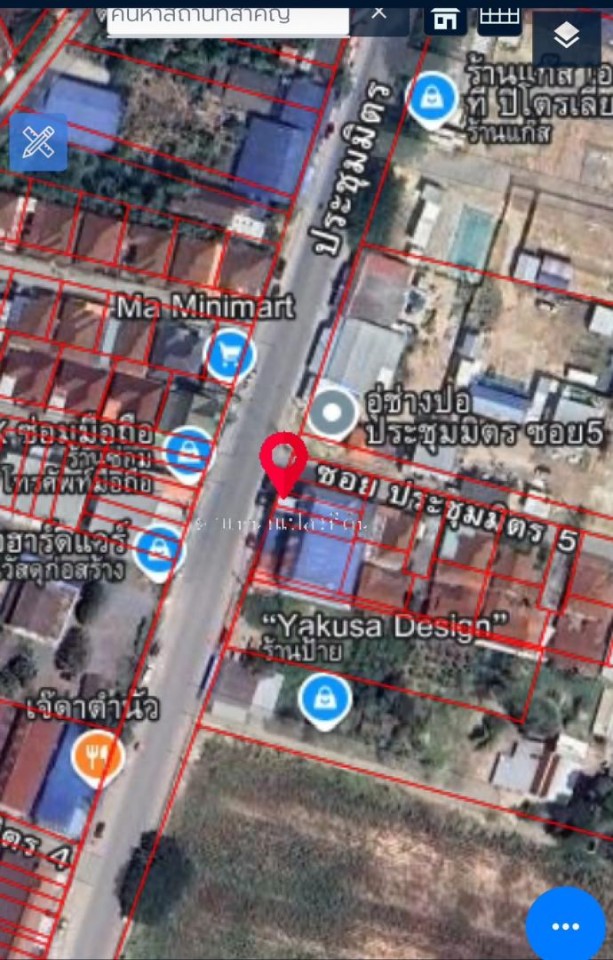The height and width of the screenshot is (960, 613).
Task: Tap the building icon in top bar
Action: tap(445, 17)
